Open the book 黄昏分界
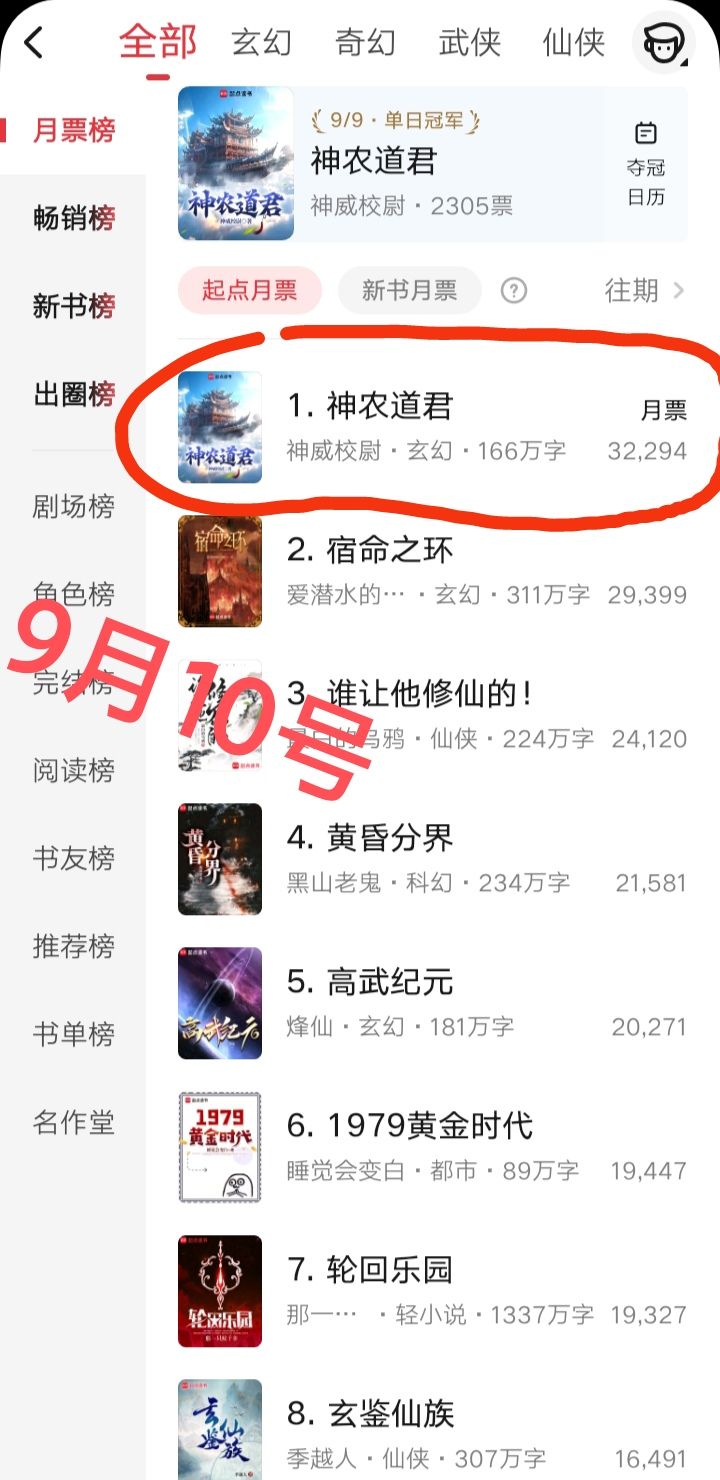The width and height of the screenshot is (720, 1480). tap(430, 859)
